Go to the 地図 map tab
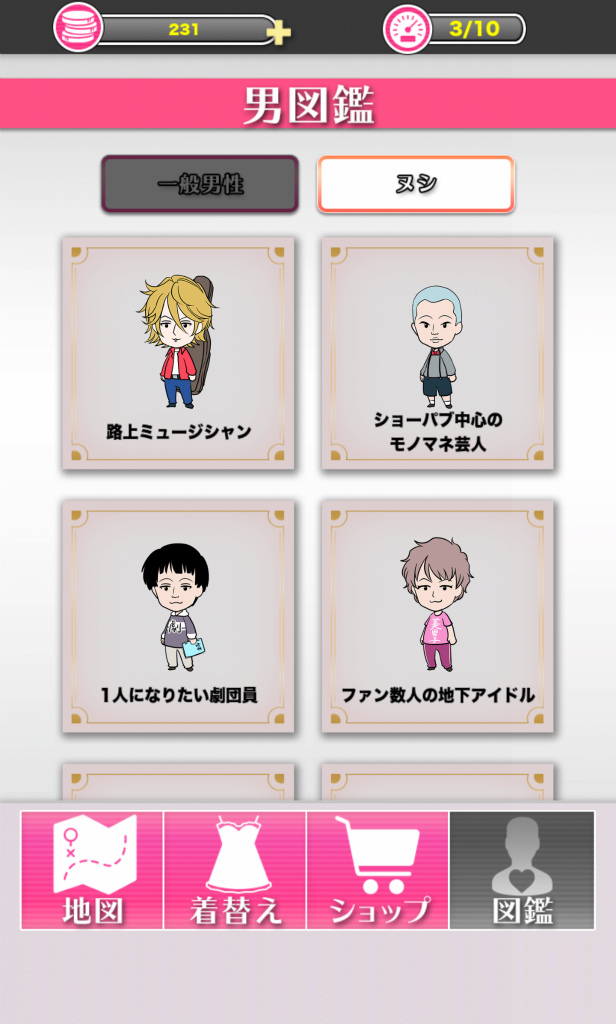616x1024 pixels. (x=92, y=870)
